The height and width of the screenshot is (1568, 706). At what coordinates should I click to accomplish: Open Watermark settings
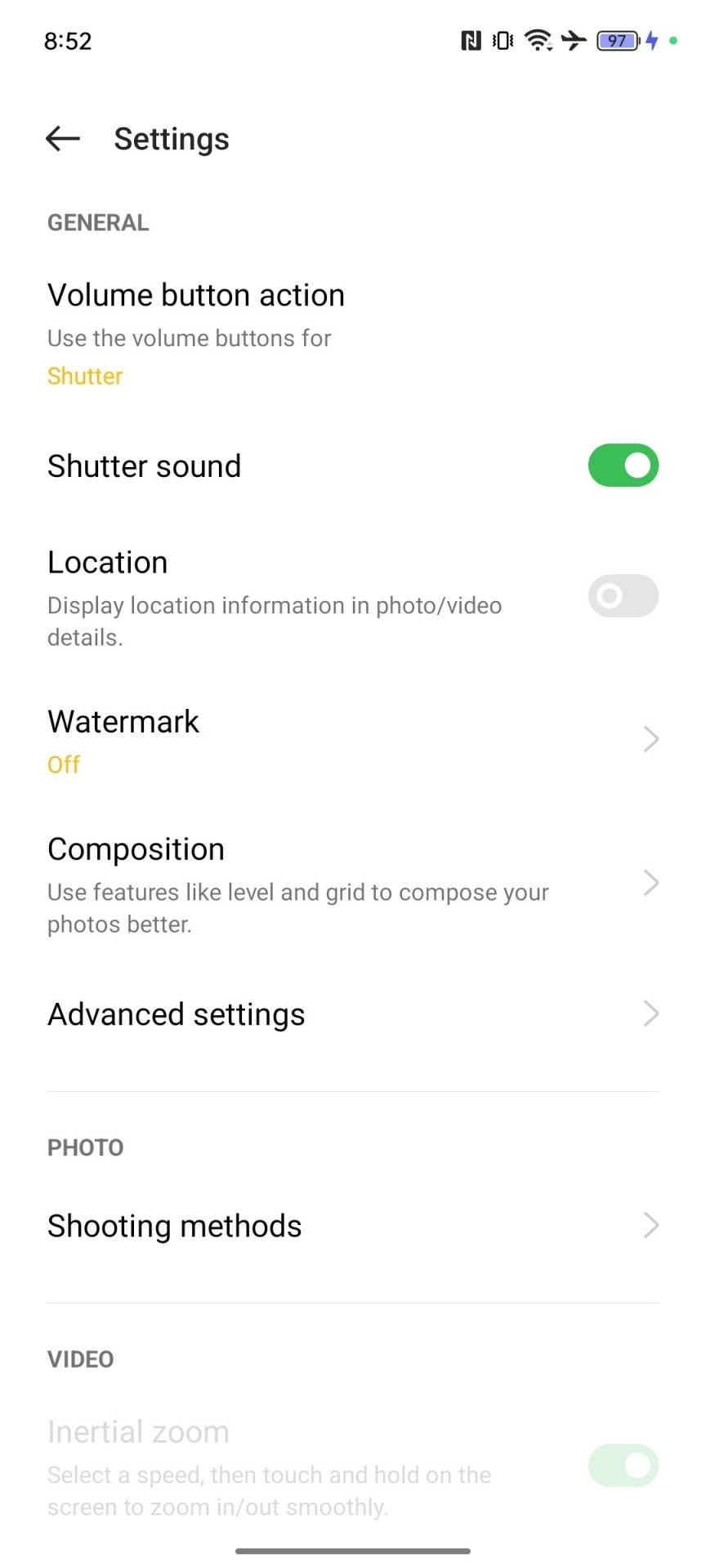pos(351,740)
